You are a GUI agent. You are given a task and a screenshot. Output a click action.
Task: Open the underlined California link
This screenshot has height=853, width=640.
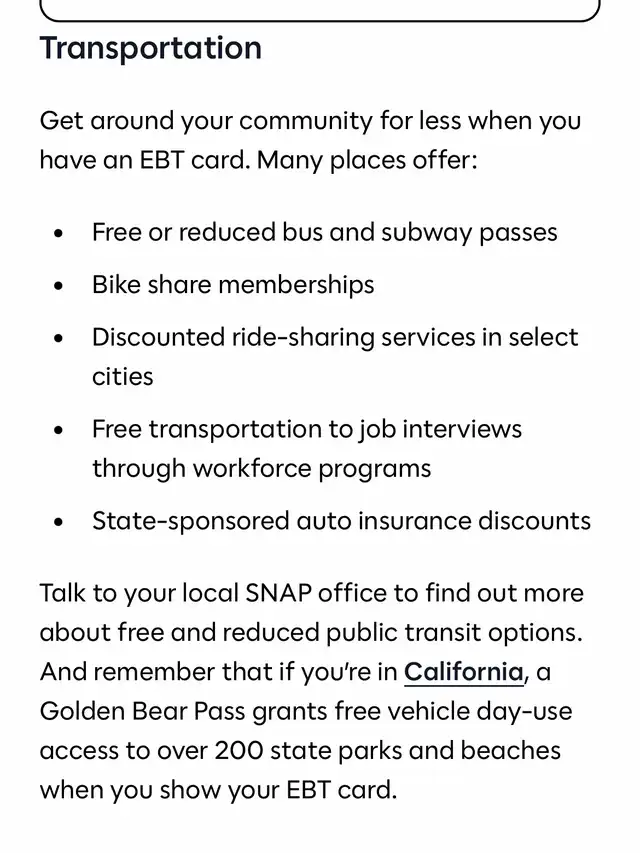[x=463, y=671]
